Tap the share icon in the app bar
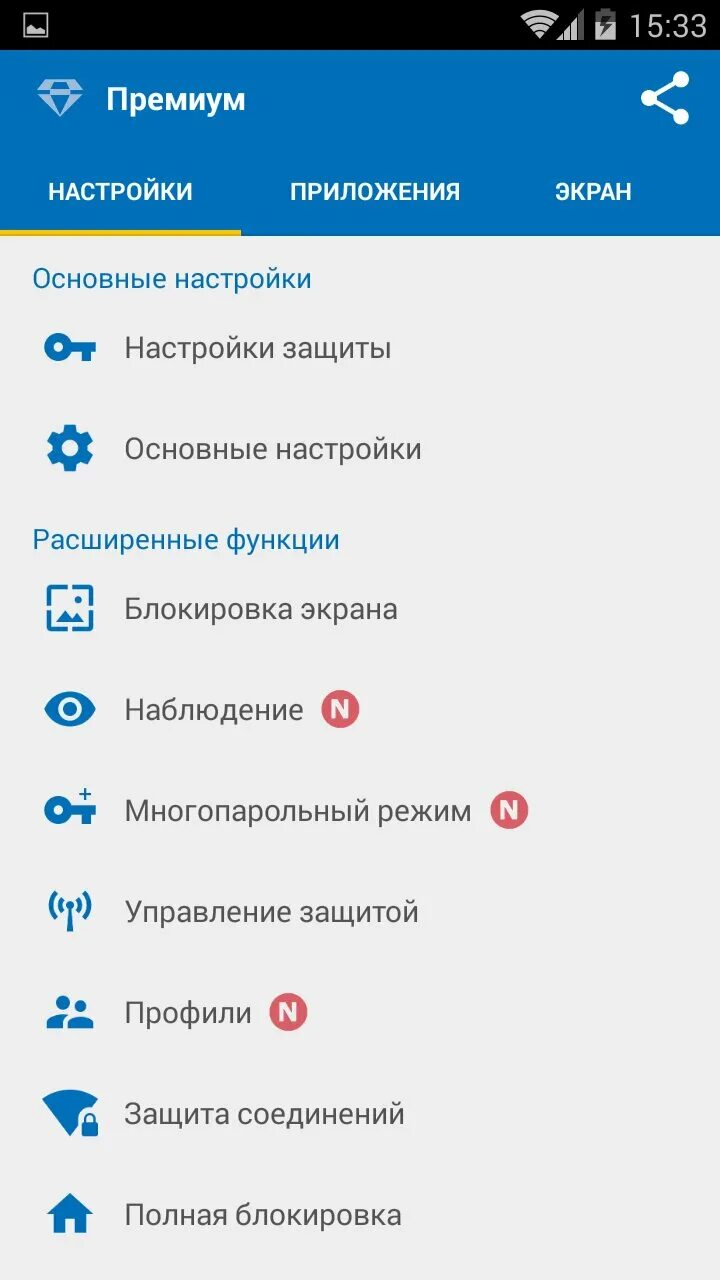 click(665, 99)
